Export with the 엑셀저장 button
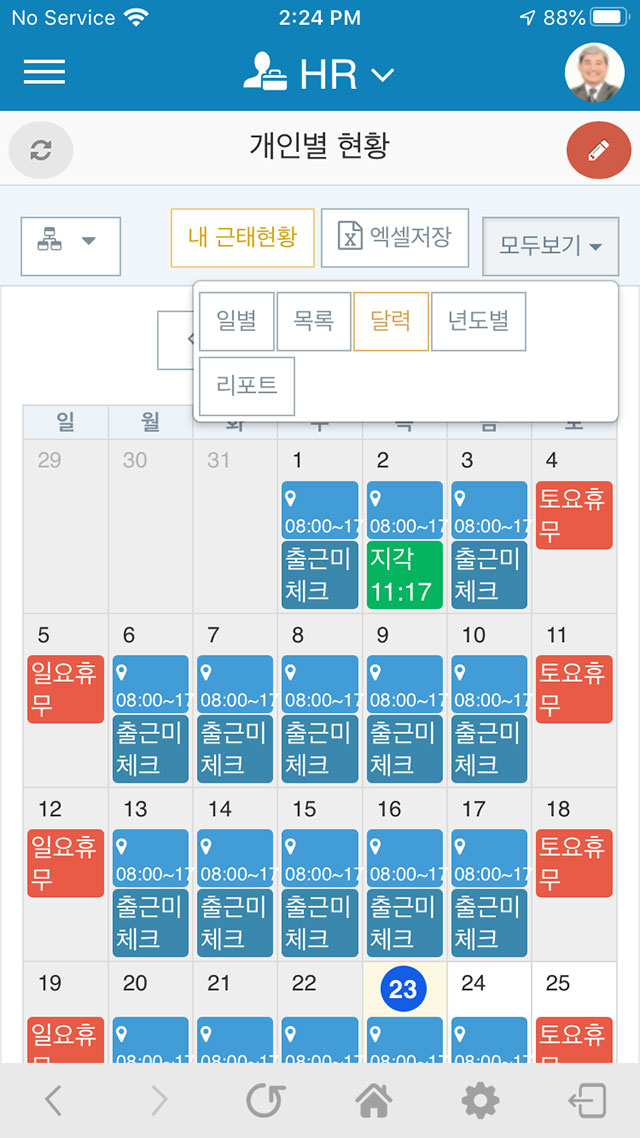The width and height of the screenshot is (640, 1138). pos(395,238)
